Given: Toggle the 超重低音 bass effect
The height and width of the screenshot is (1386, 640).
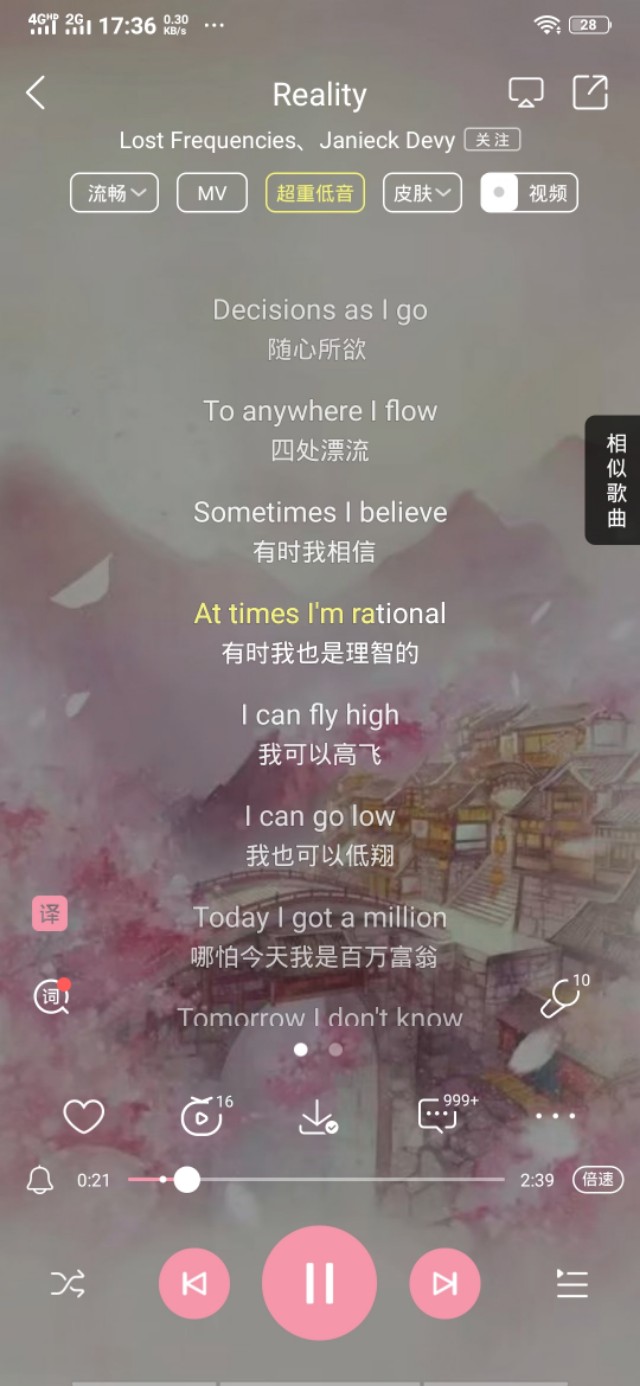Looking at the screenshot, I should click(315, 193).
